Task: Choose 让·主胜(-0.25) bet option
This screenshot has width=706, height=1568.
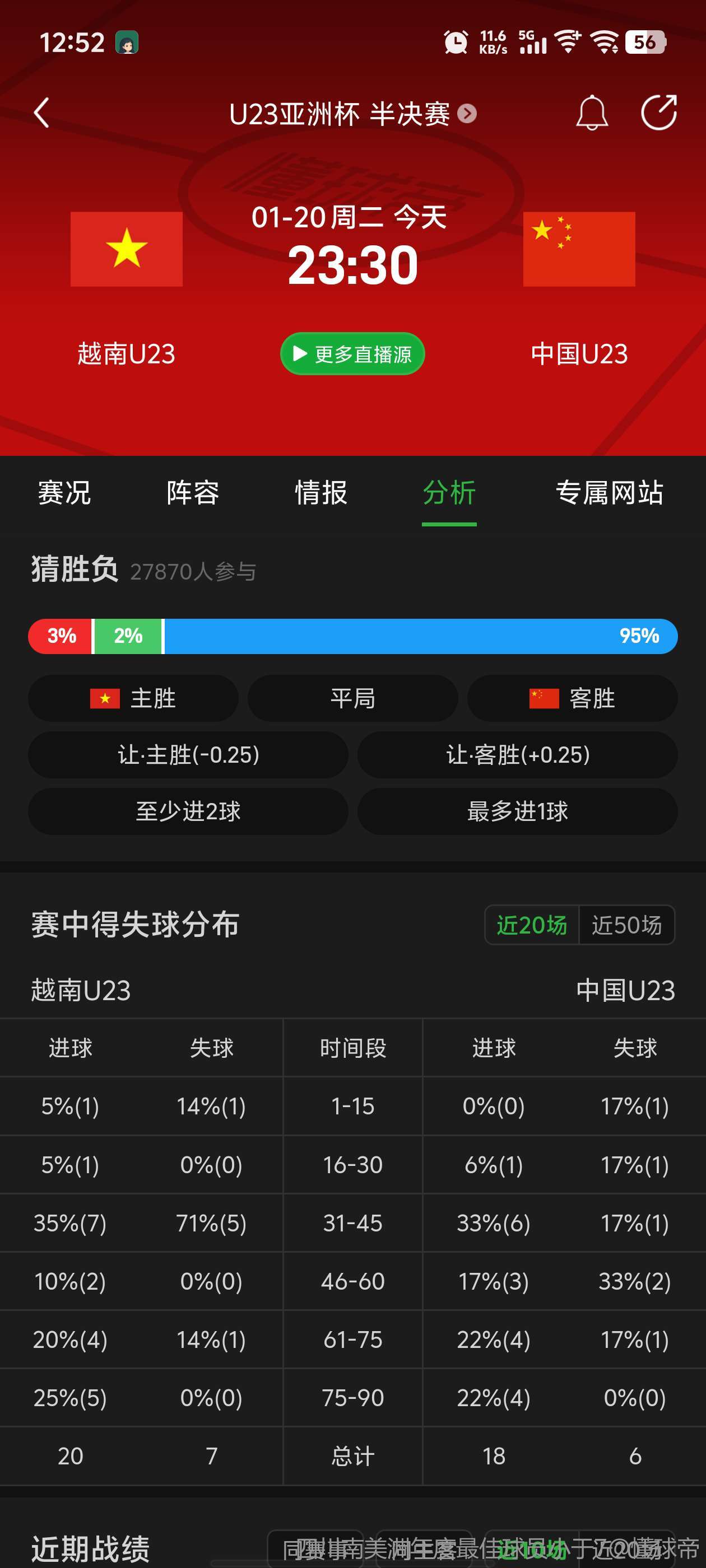Action: coord(188,755)
